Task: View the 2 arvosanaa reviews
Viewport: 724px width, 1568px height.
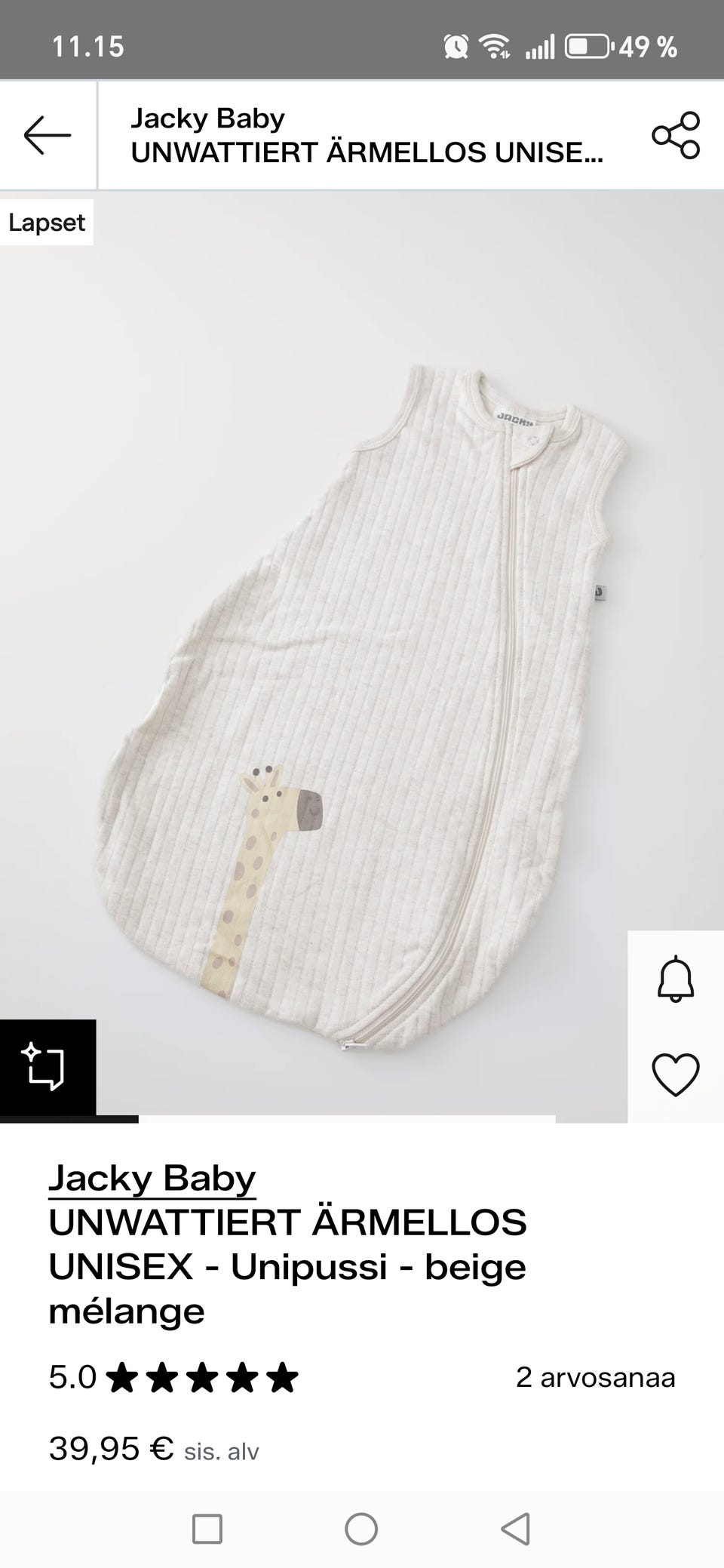Action: pos(595,1378)
